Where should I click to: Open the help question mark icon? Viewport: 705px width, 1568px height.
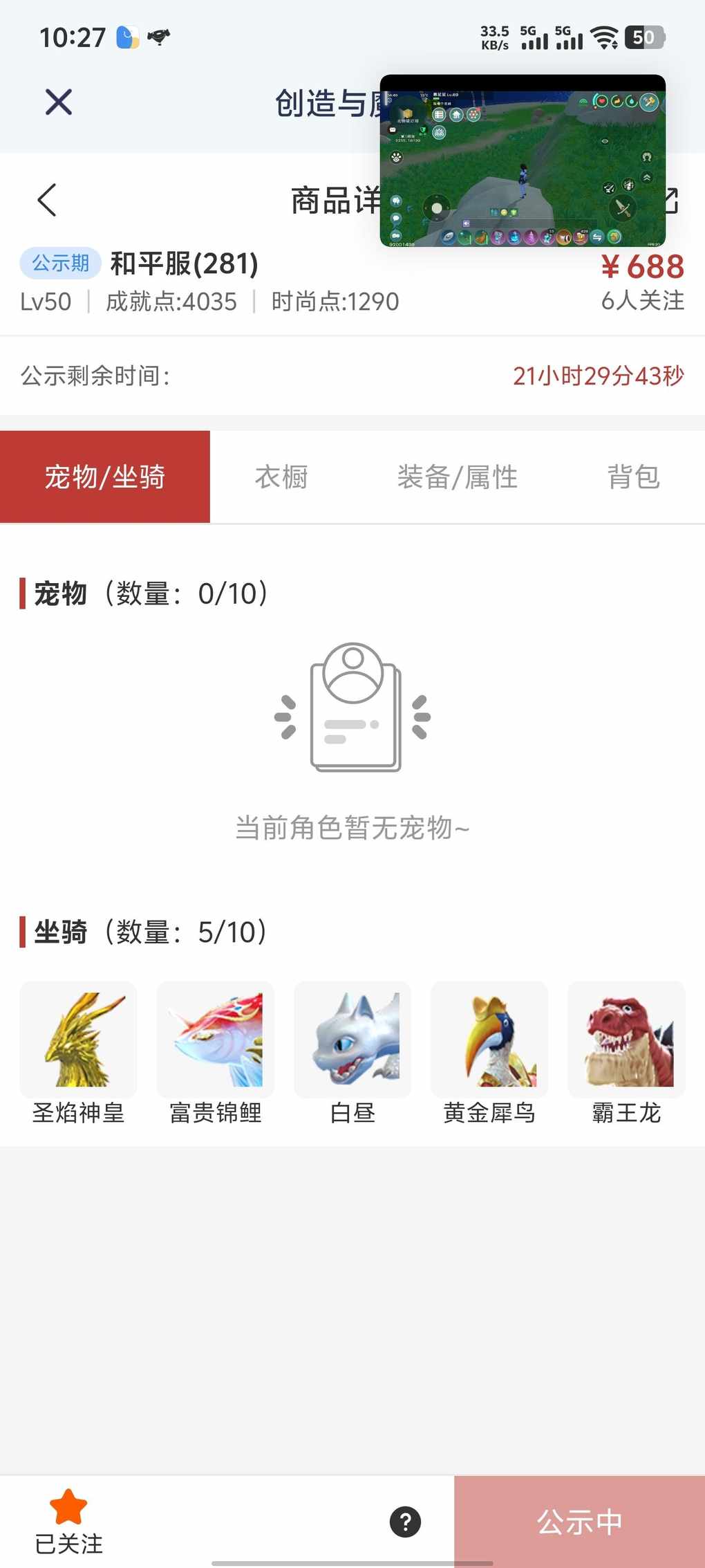tap(405, 1522)
